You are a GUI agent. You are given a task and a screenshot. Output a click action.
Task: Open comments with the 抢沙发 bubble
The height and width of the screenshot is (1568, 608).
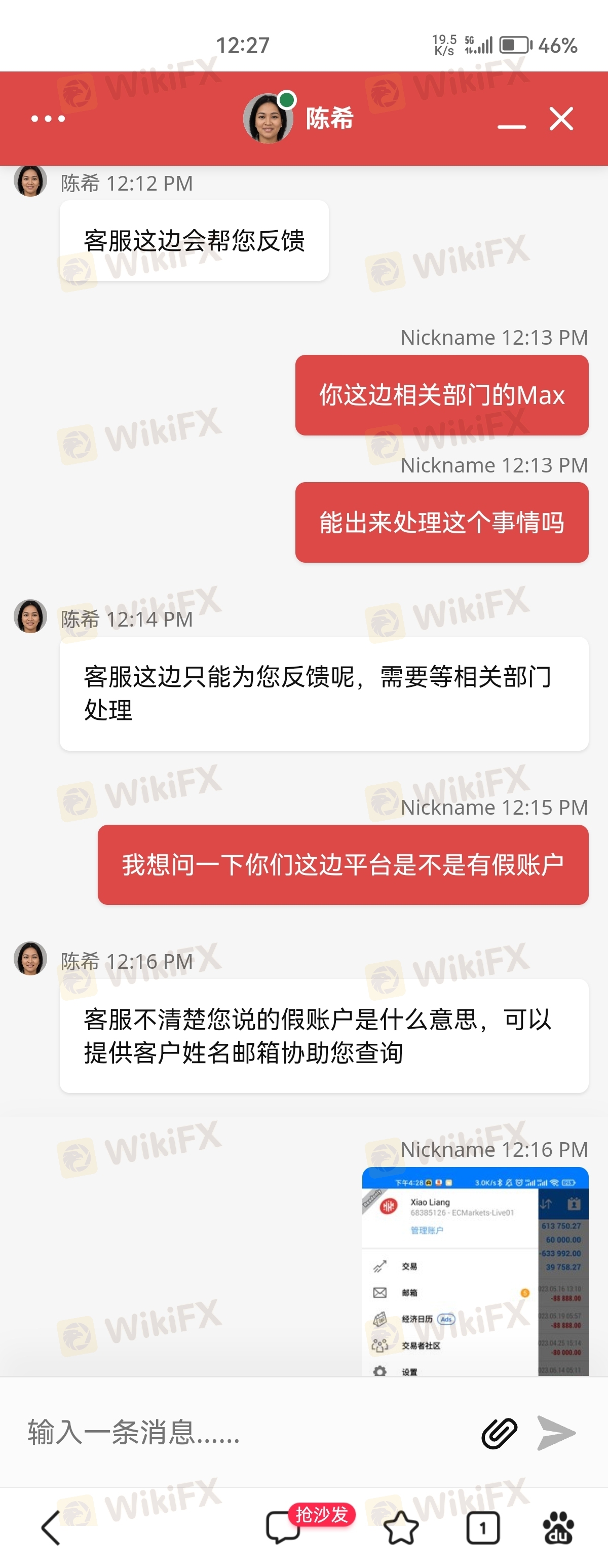284,1526
